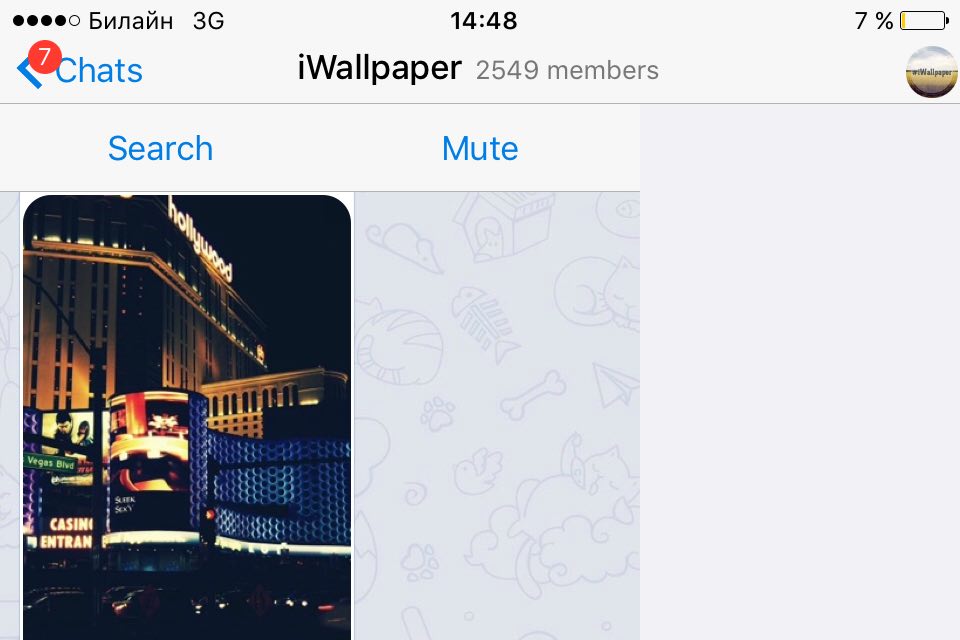The height and width of the screenshot is (640, 960).
Task: Open the Las Vegas night wallpaper photo
Action: tap(187, 415)
